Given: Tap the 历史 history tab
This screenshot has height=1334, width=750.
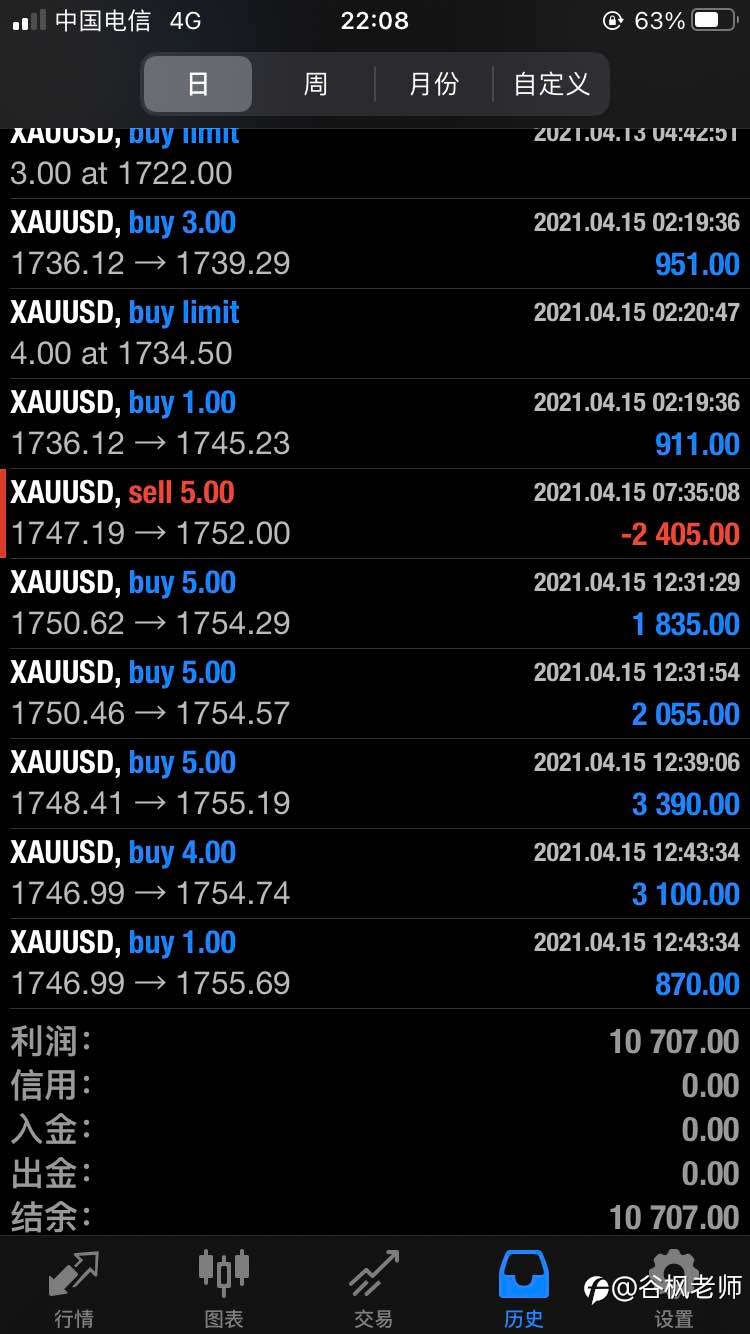Looking at the screenshot, I should tap(524, 1288).
